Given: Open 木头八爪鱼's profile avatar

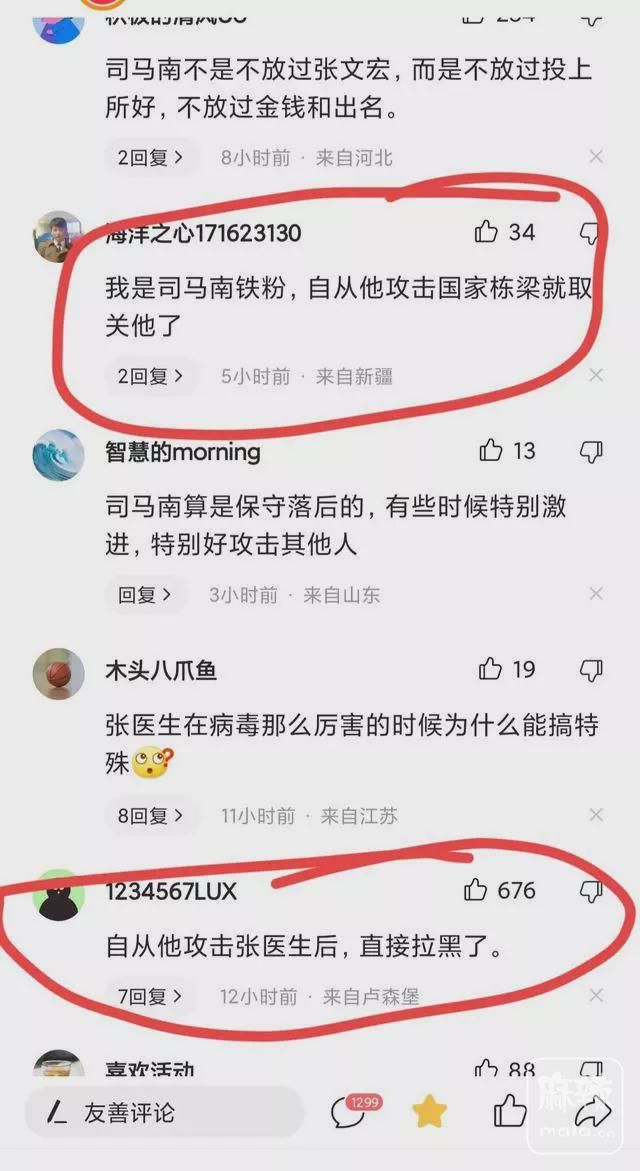Looking at the screenshot, I should pos(58,673).
